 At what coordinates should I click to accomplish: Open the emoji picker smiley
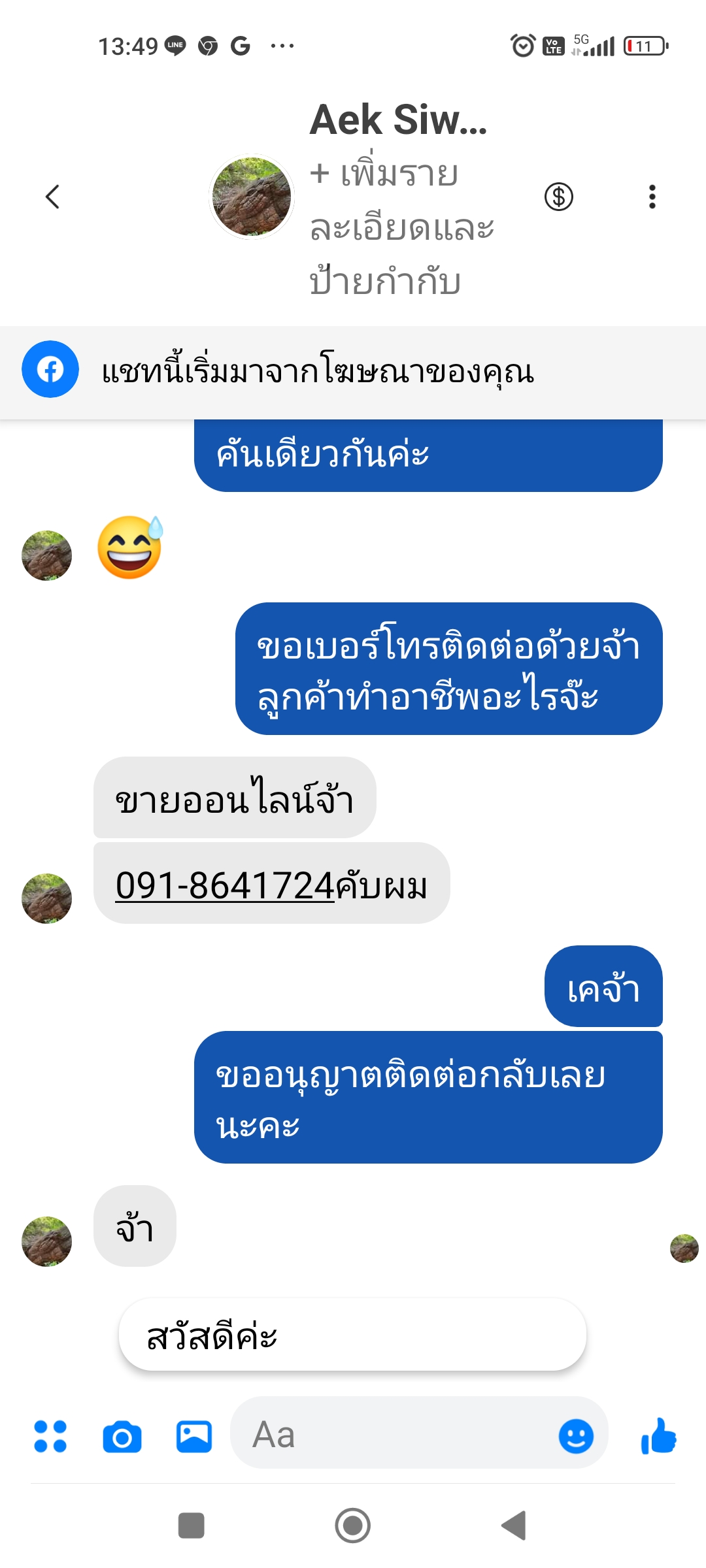(x=576, y=1437)
